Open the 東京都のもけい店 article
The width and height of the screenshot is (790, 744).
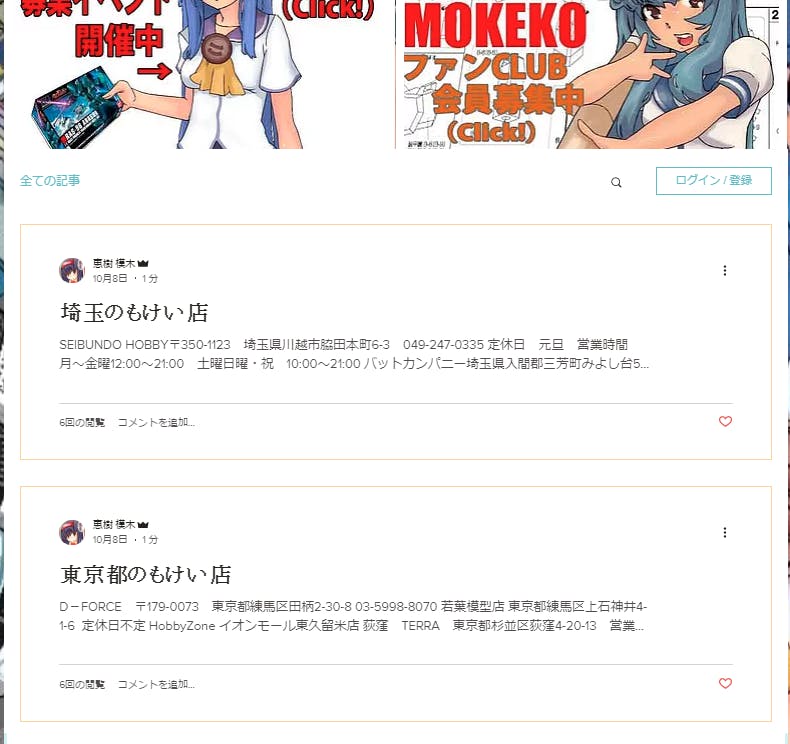(x=146, y=574)
